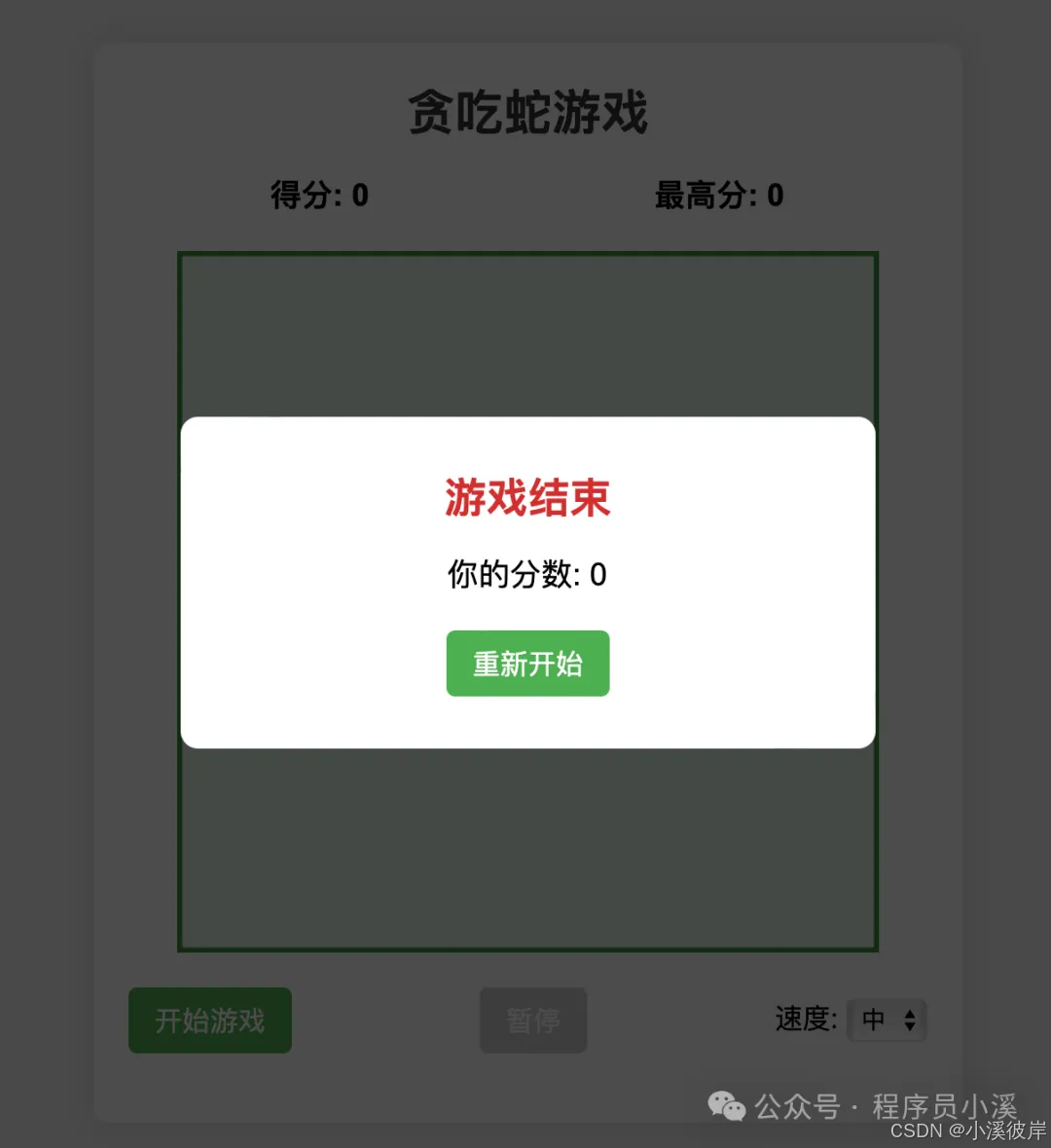Click the WeChat public account icon

pyautogui.click(x=724, y=1106)
